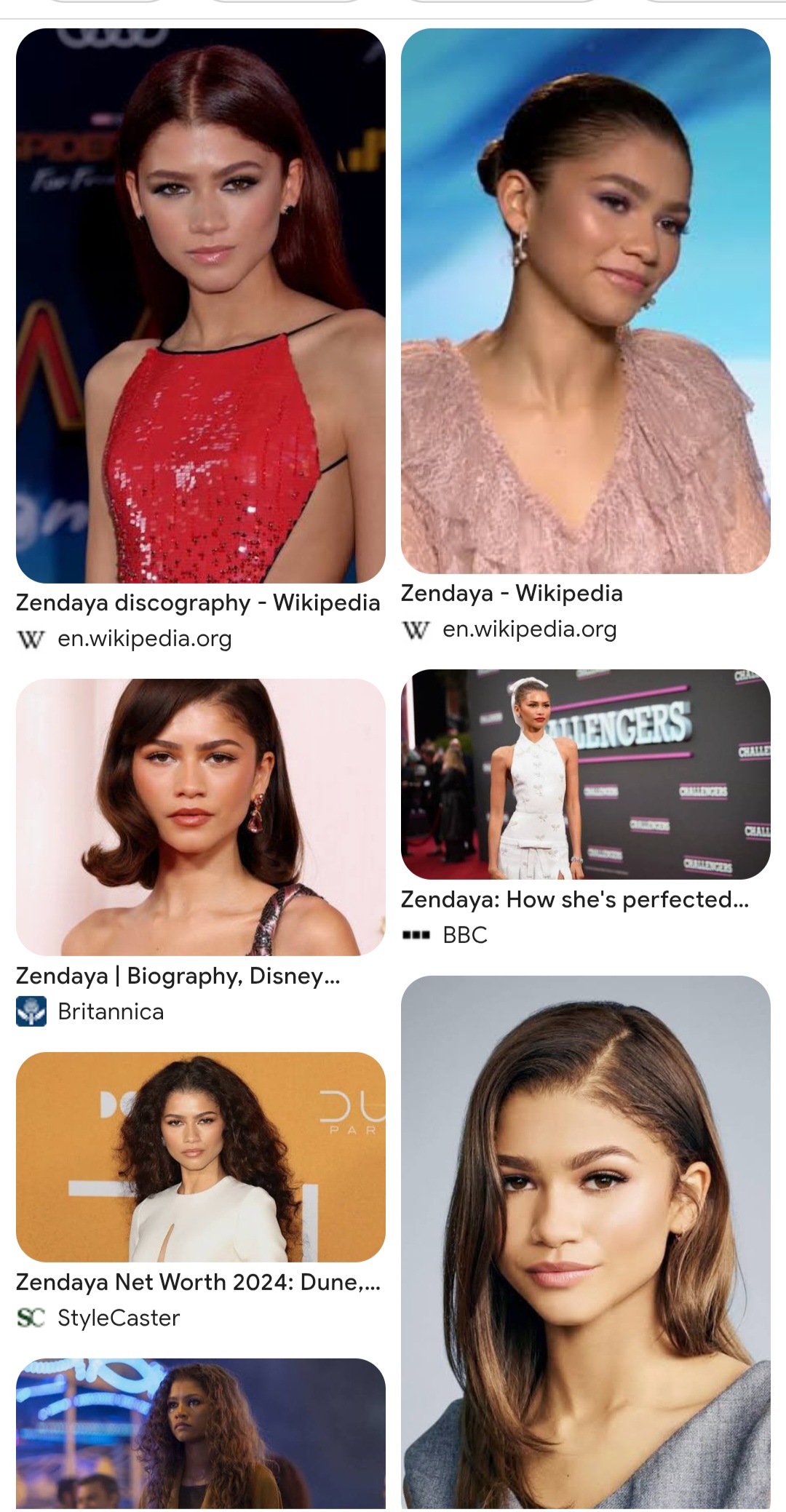Screen dimensions: 786x1512
Task: Open the Britannica biography image result
Action: 200,816
